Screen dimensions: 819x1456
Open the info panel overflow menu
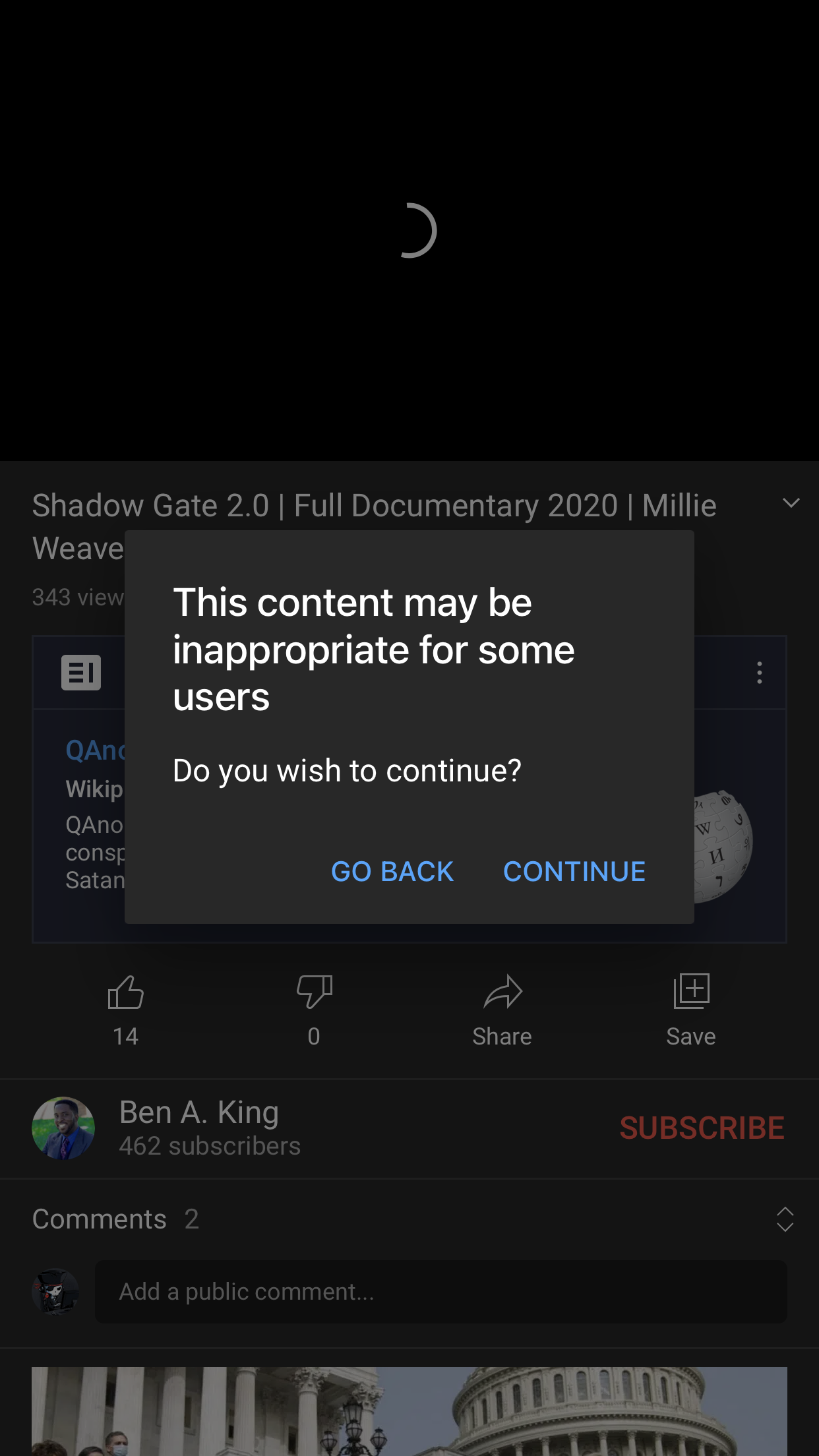point(759,673)
